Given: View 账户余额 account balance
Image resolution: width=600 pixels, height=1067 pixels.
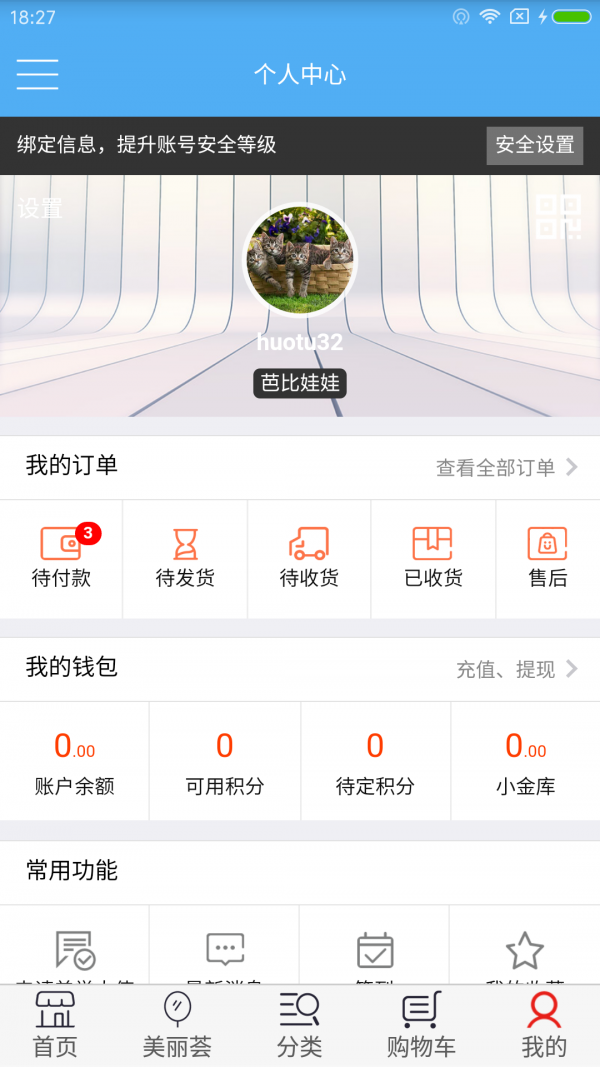Looking at the screenshot, I should pos(75,762).
